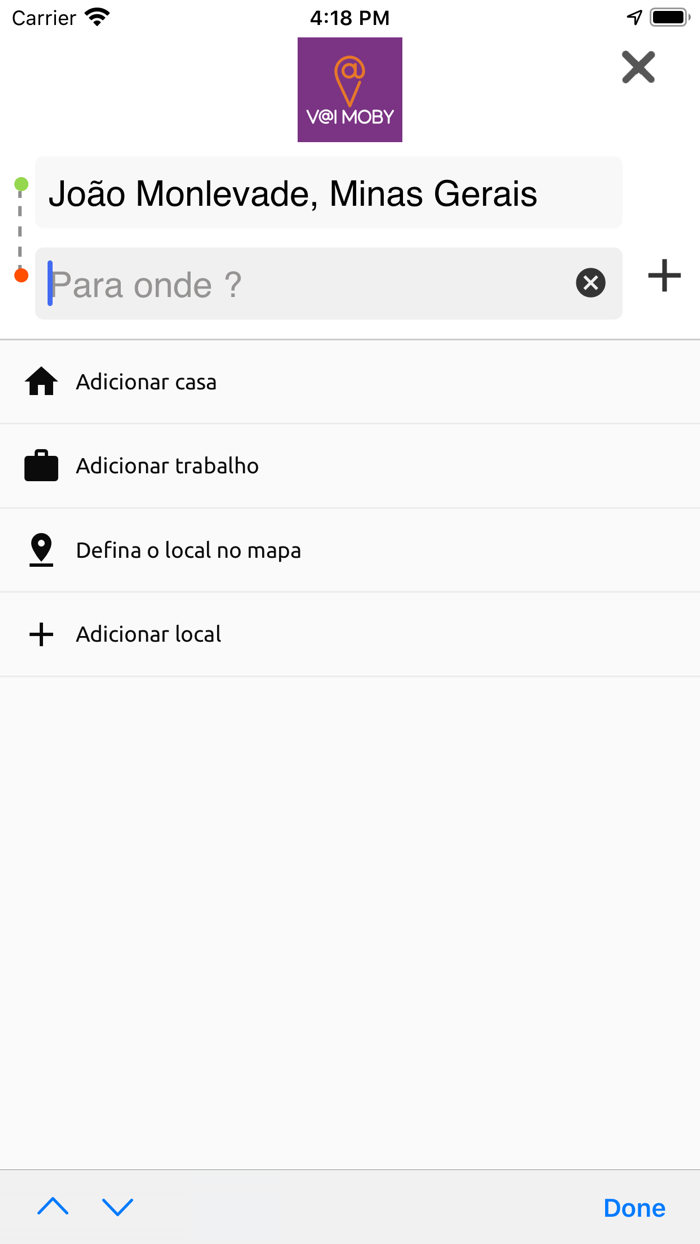Add another stop with the plus icon
The image size is (700, 1244).
(x=664, y=276)
